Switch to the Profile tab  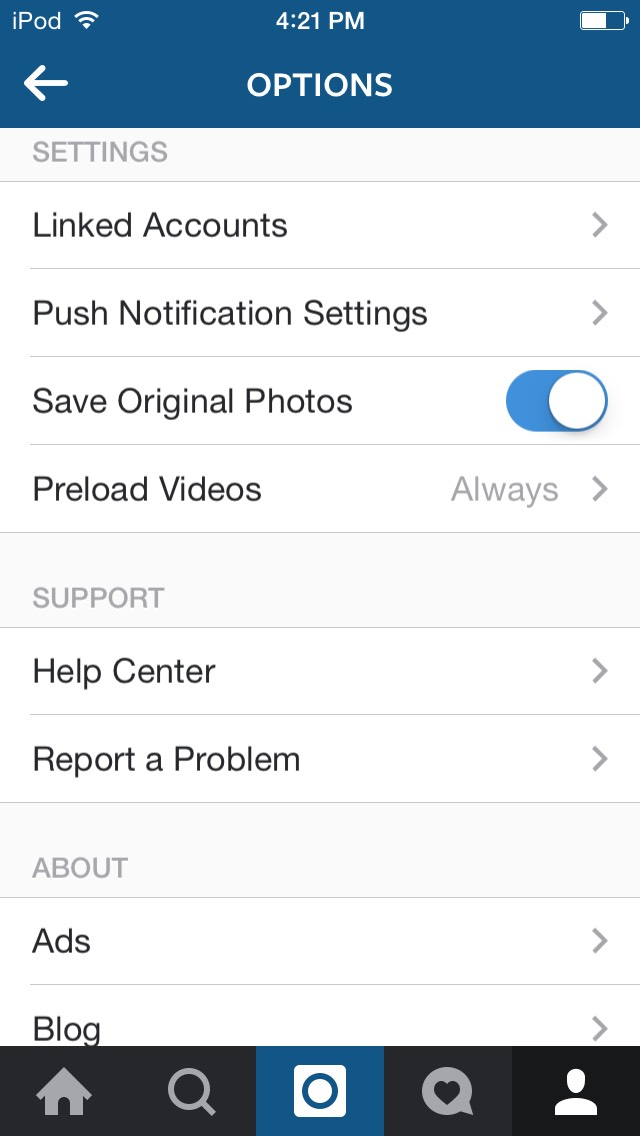tap(576, 1092)
